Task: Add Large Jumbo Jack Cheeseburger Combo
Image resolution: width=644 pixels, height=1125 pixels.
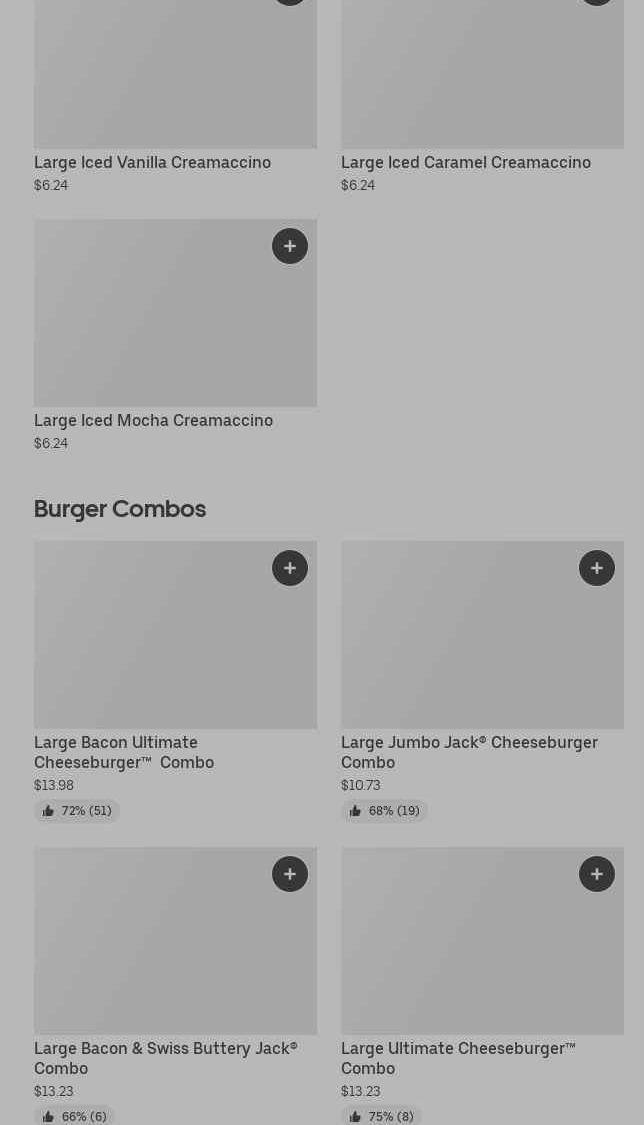Action: pyautogui.click(x=597, y=568)
